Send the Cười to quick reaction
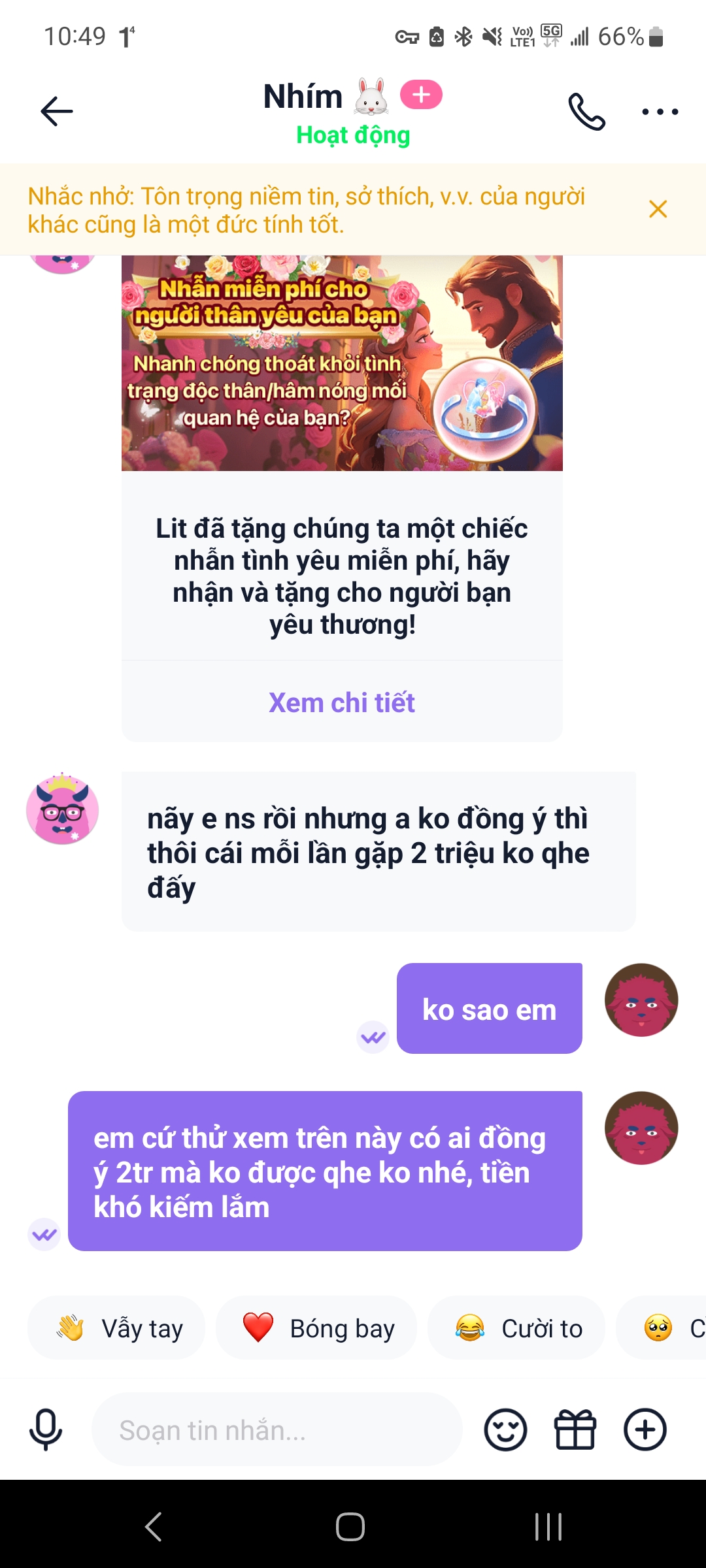Image resolution: width=706 pixels, height=1568 pixels. [x=516, y=1328]
